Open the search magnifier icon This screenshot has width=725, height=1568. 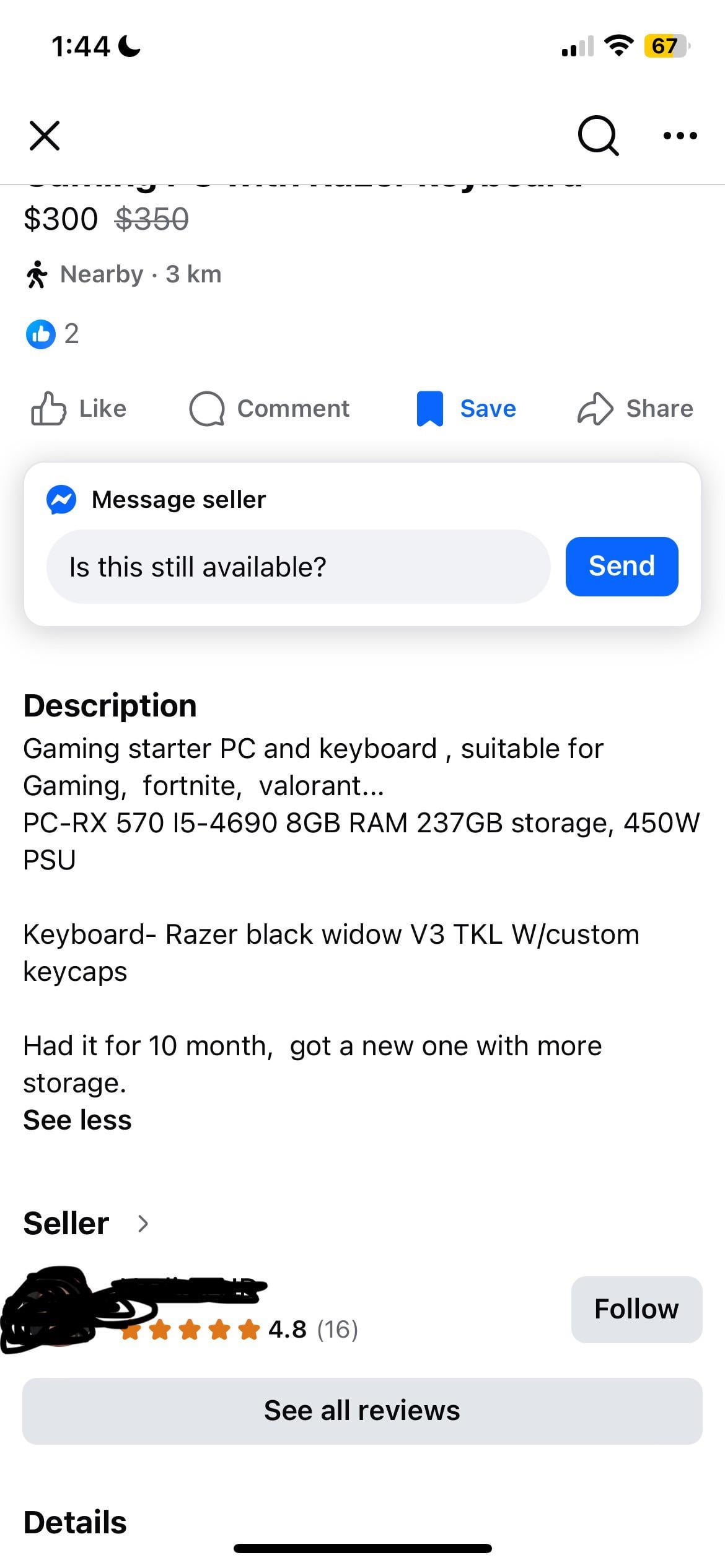point(597,136)
